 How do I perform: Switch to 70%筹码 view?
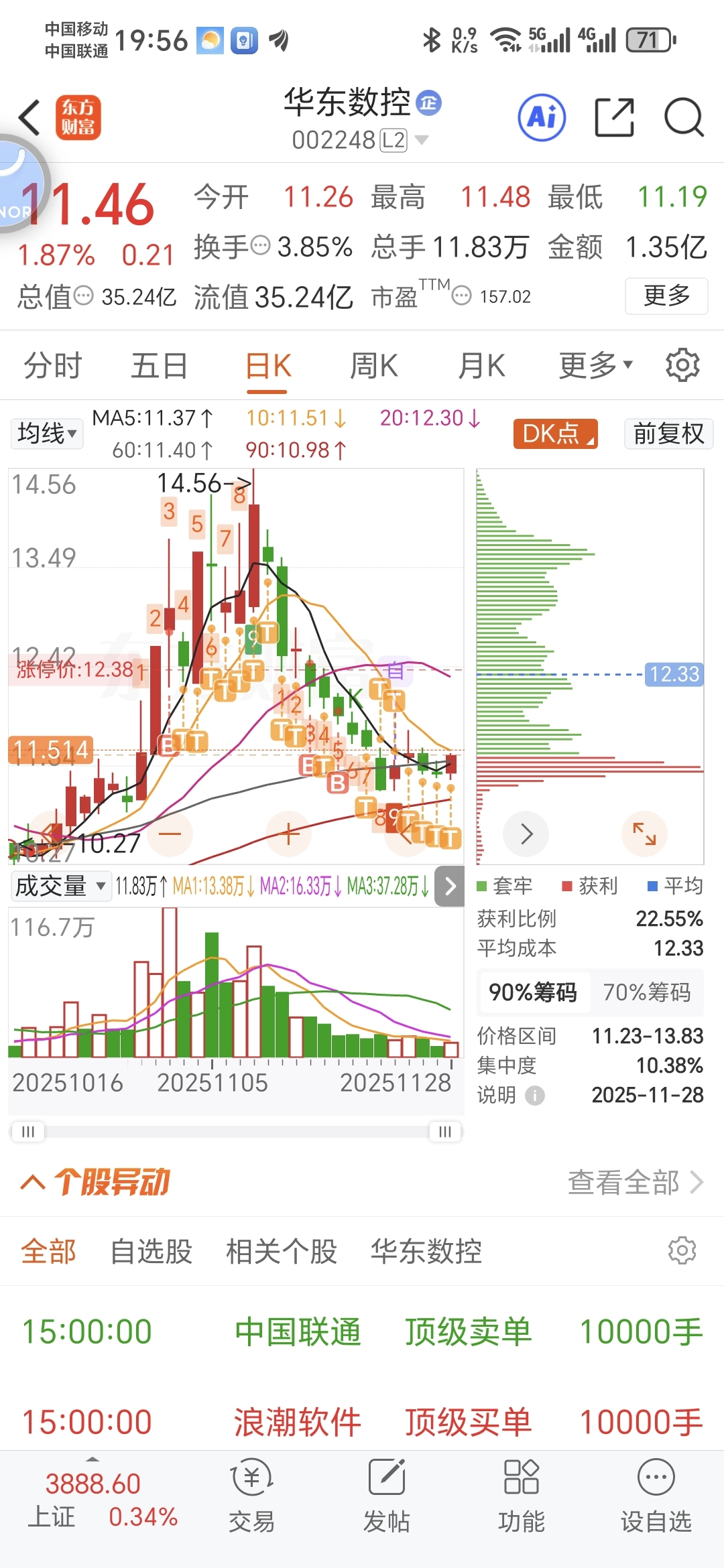coord(647,992)
